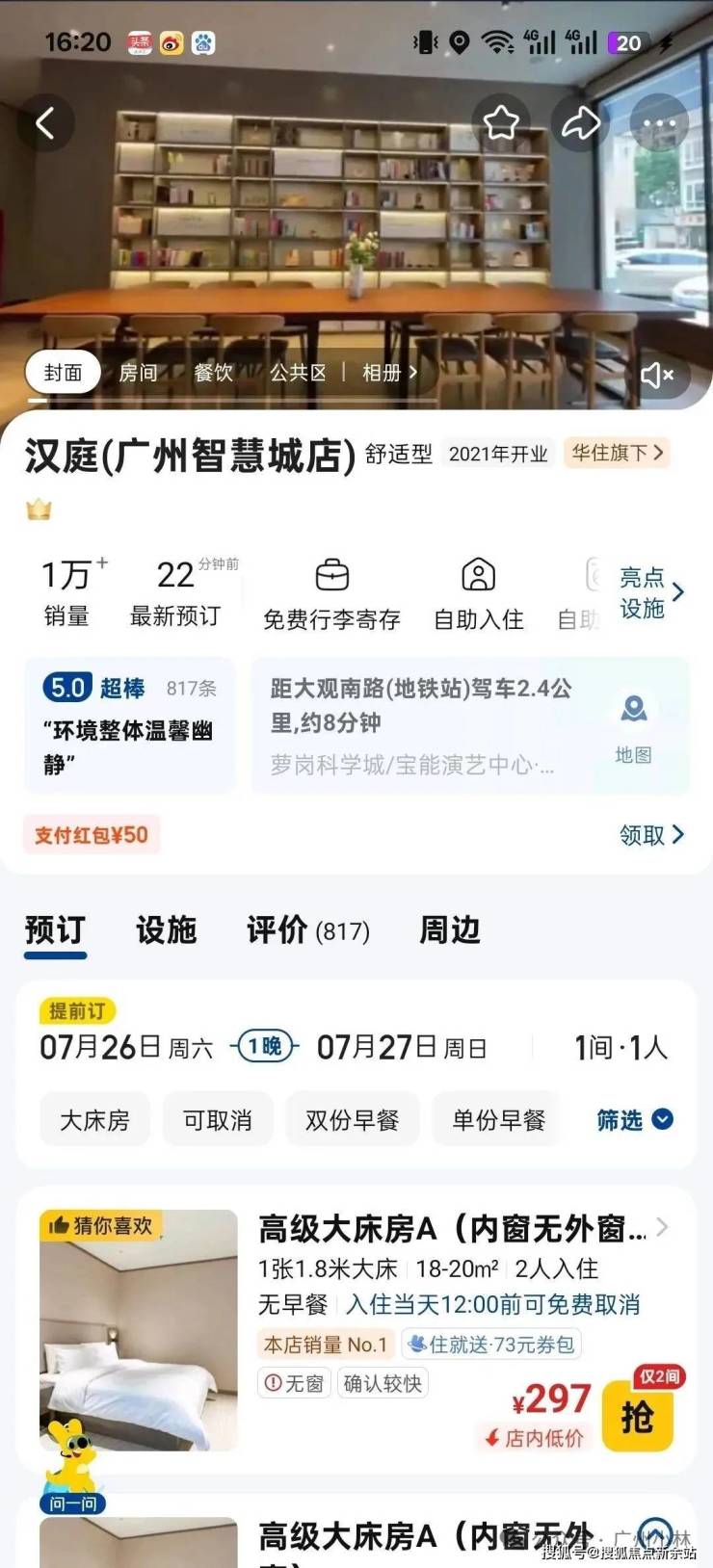Open the 筛选 filter dropdown

(634, 1119)
